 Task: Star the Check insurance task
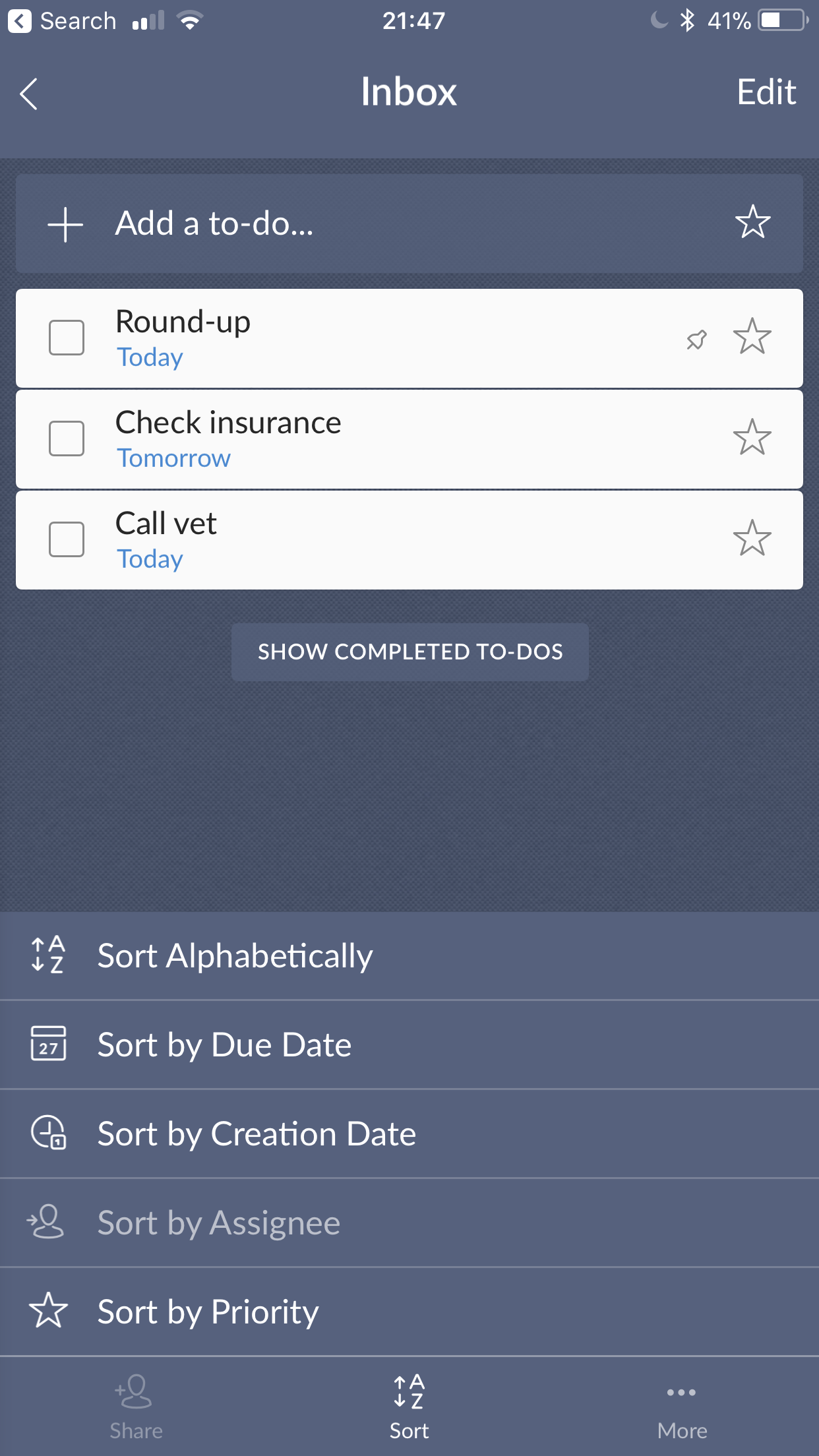pos(752,437)
